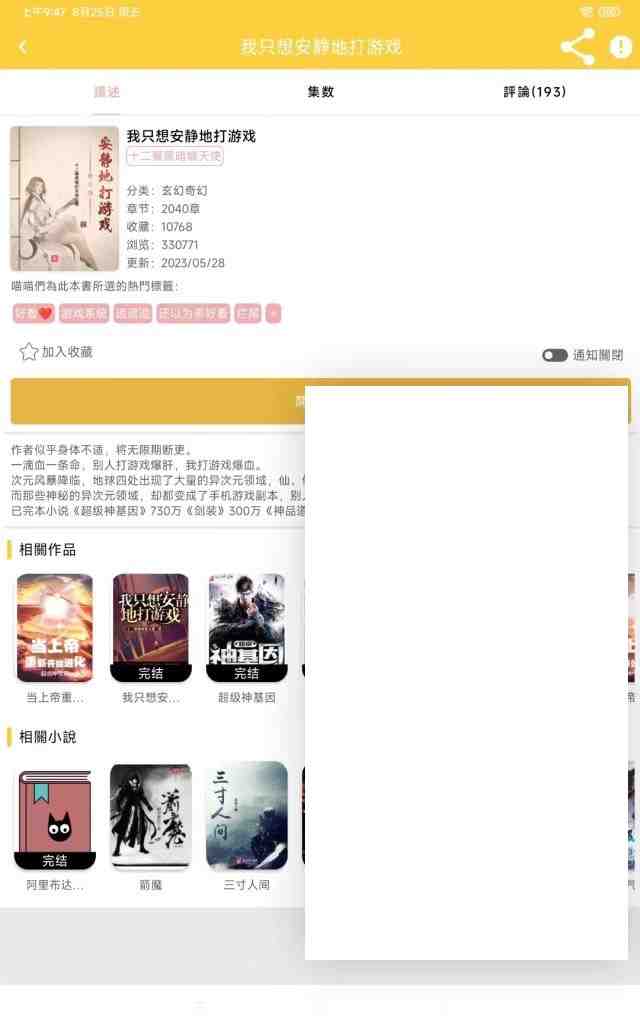
Task: Open related novel 箭魔
Action: [x=151, y=816]
